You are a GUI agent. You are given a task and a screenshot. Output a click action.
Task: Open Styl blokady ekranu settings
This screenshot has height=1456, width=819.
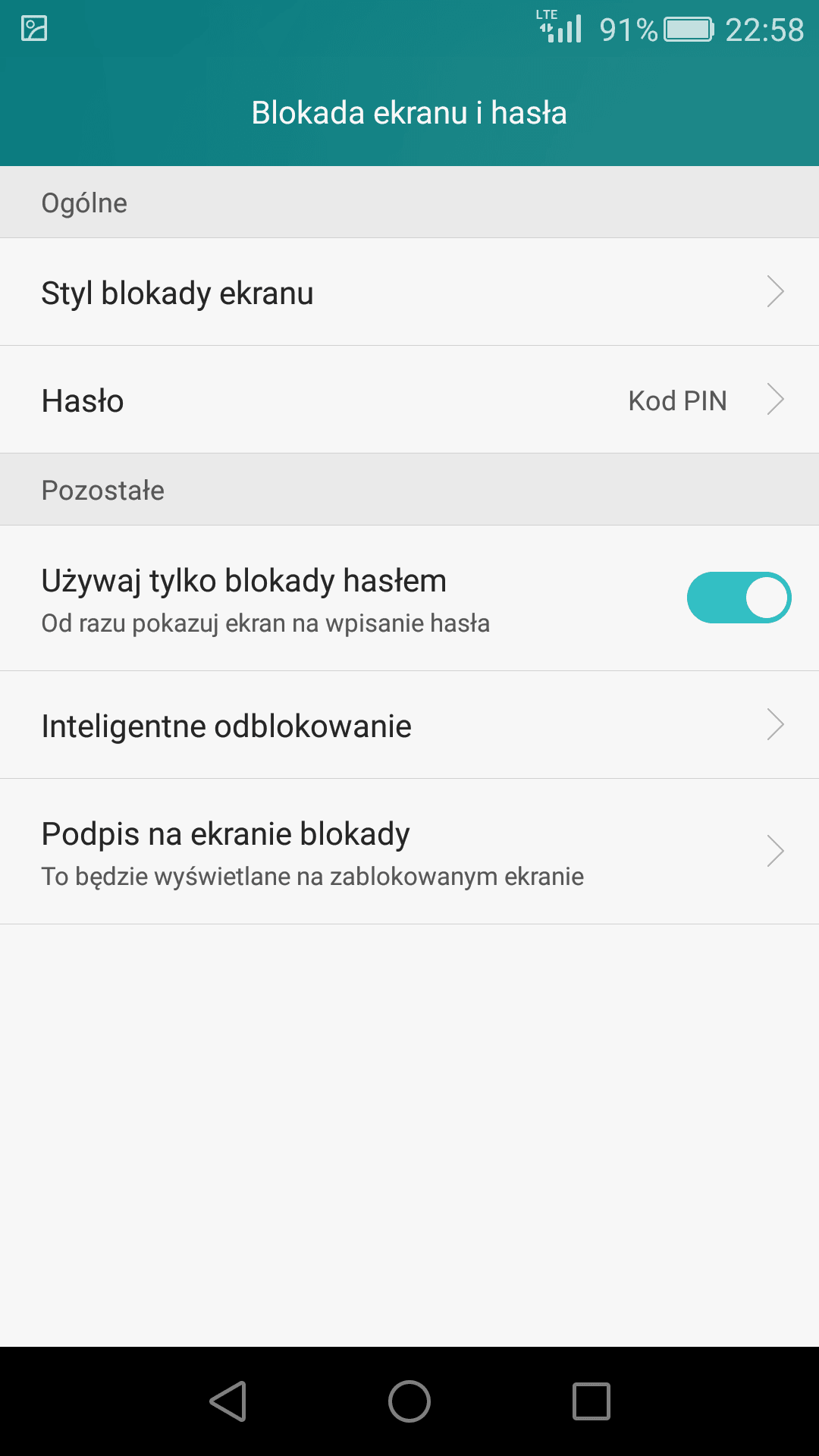409,293
